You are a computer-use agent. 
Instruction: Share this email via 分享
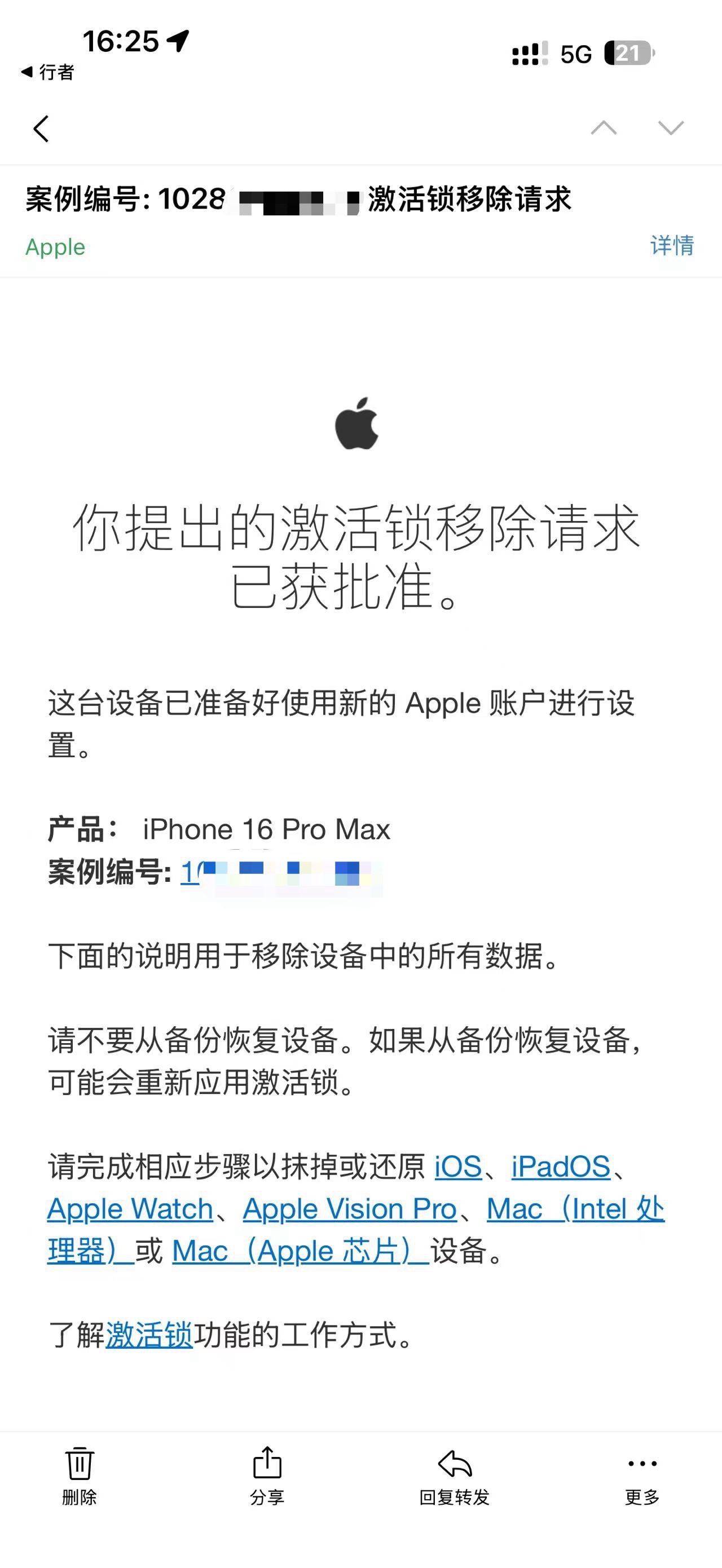pyautogui.click(x=267, y=1476)
